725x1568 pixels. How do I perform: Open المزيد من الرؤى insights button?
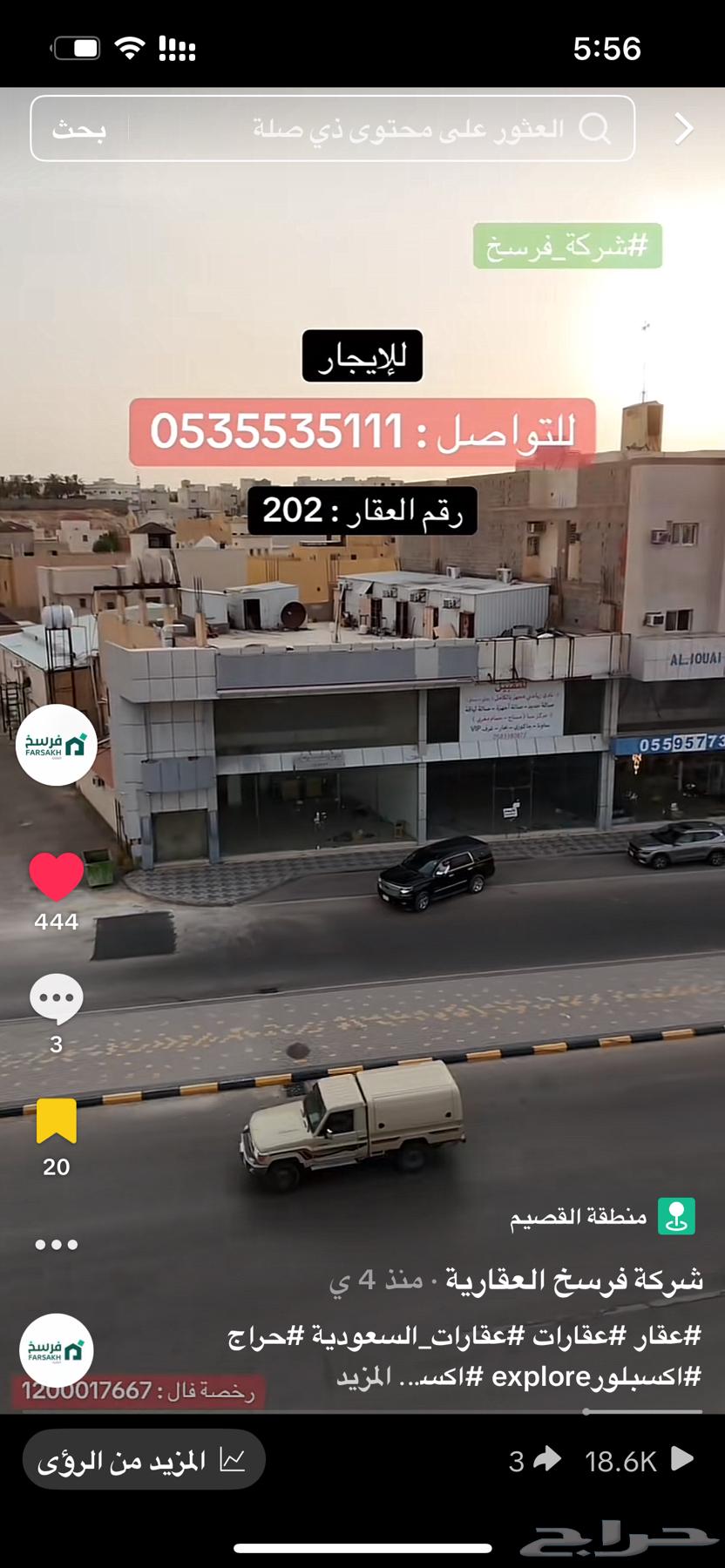coord(144,1460)
